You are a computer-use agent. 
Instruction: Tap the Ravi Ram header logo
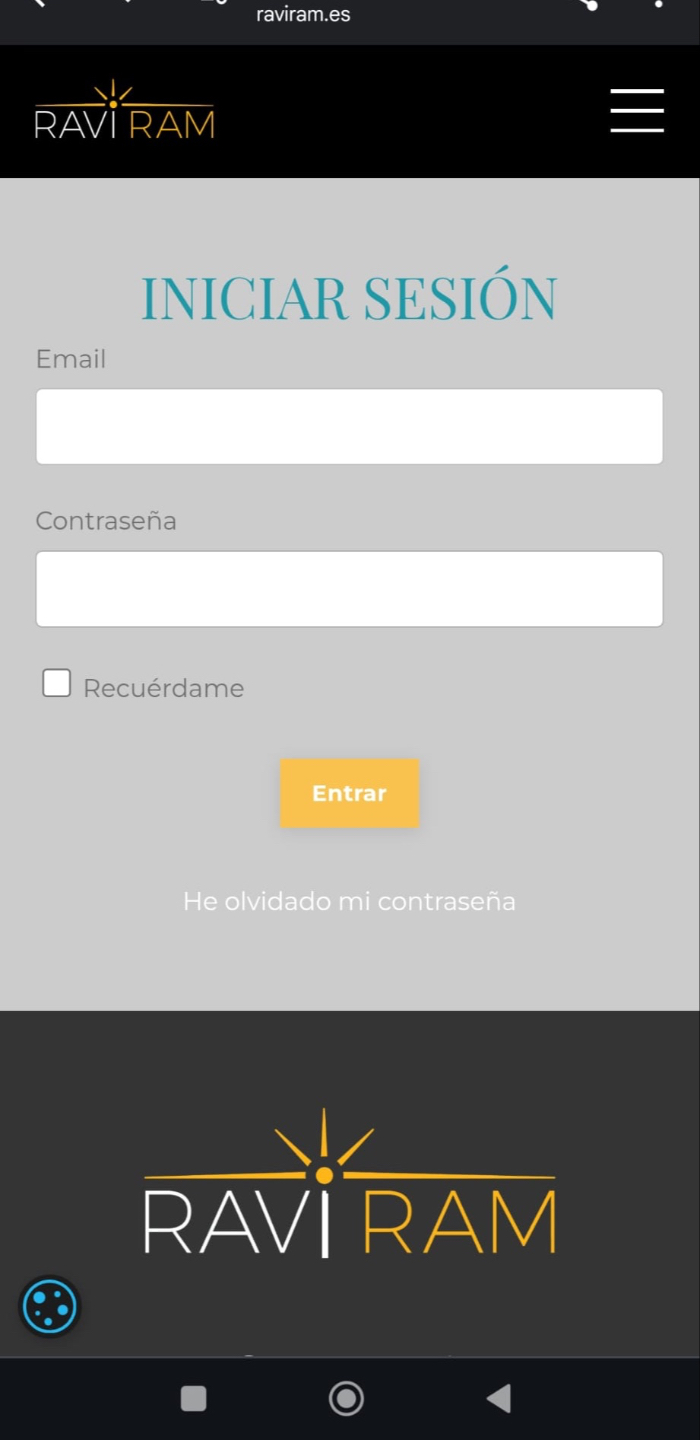(125, 111)
